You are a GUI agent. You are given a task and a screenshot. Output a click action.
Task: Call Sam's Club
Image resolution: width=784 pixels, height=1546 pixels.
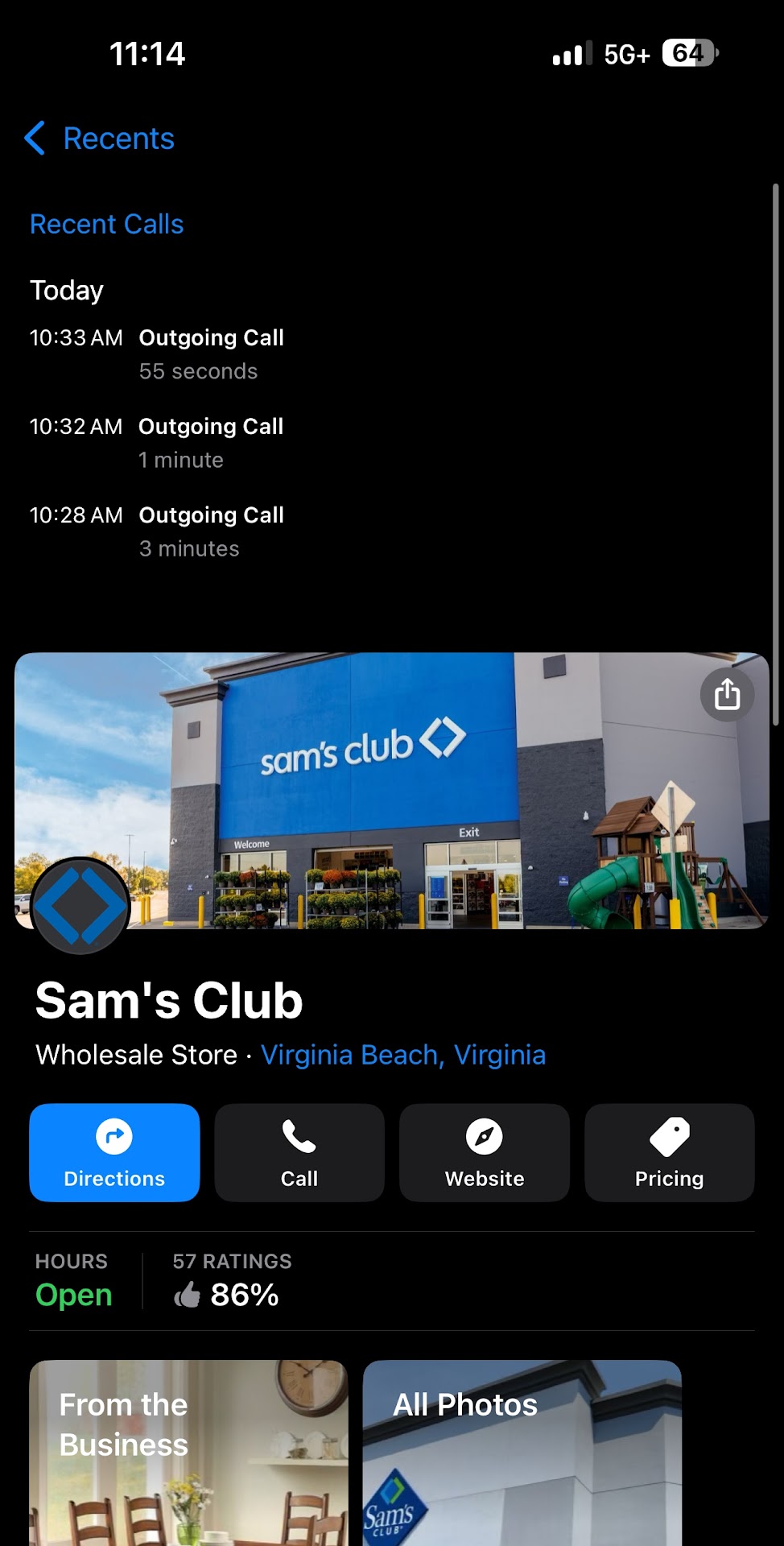pyautogui.click(x=299, y=1152)
